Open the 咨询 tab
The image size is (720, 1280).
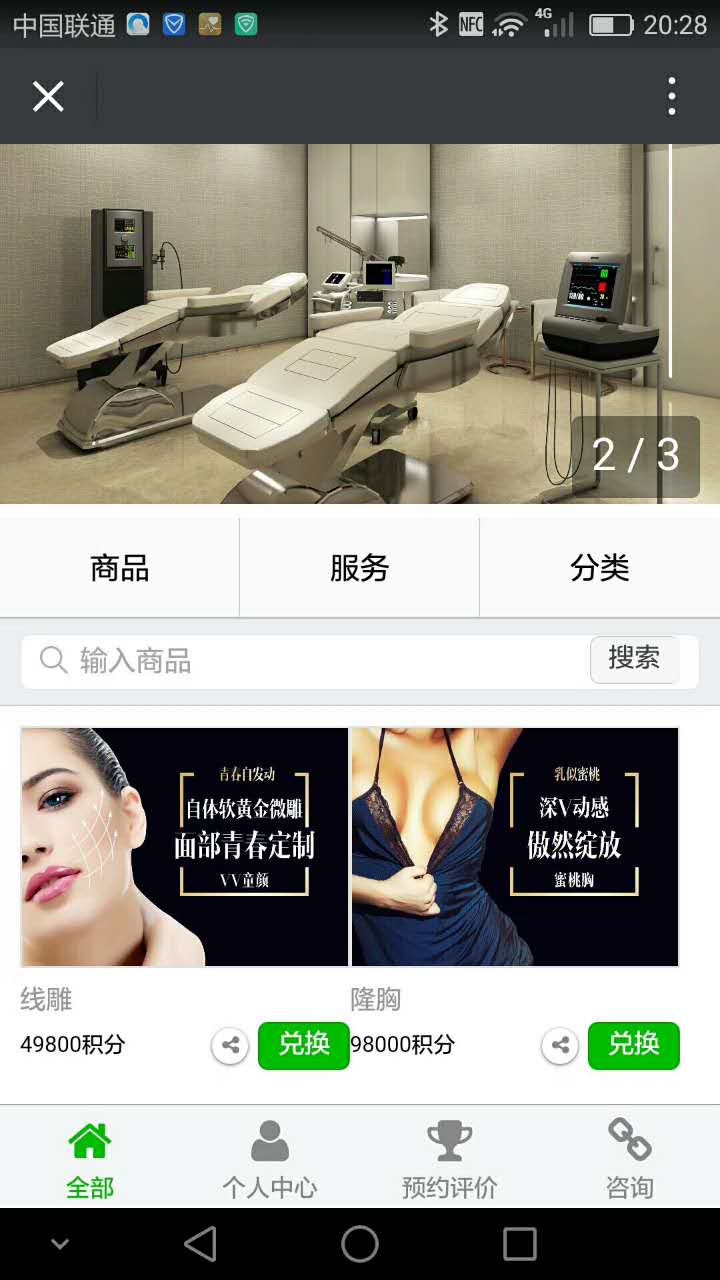coord(630,1158)
